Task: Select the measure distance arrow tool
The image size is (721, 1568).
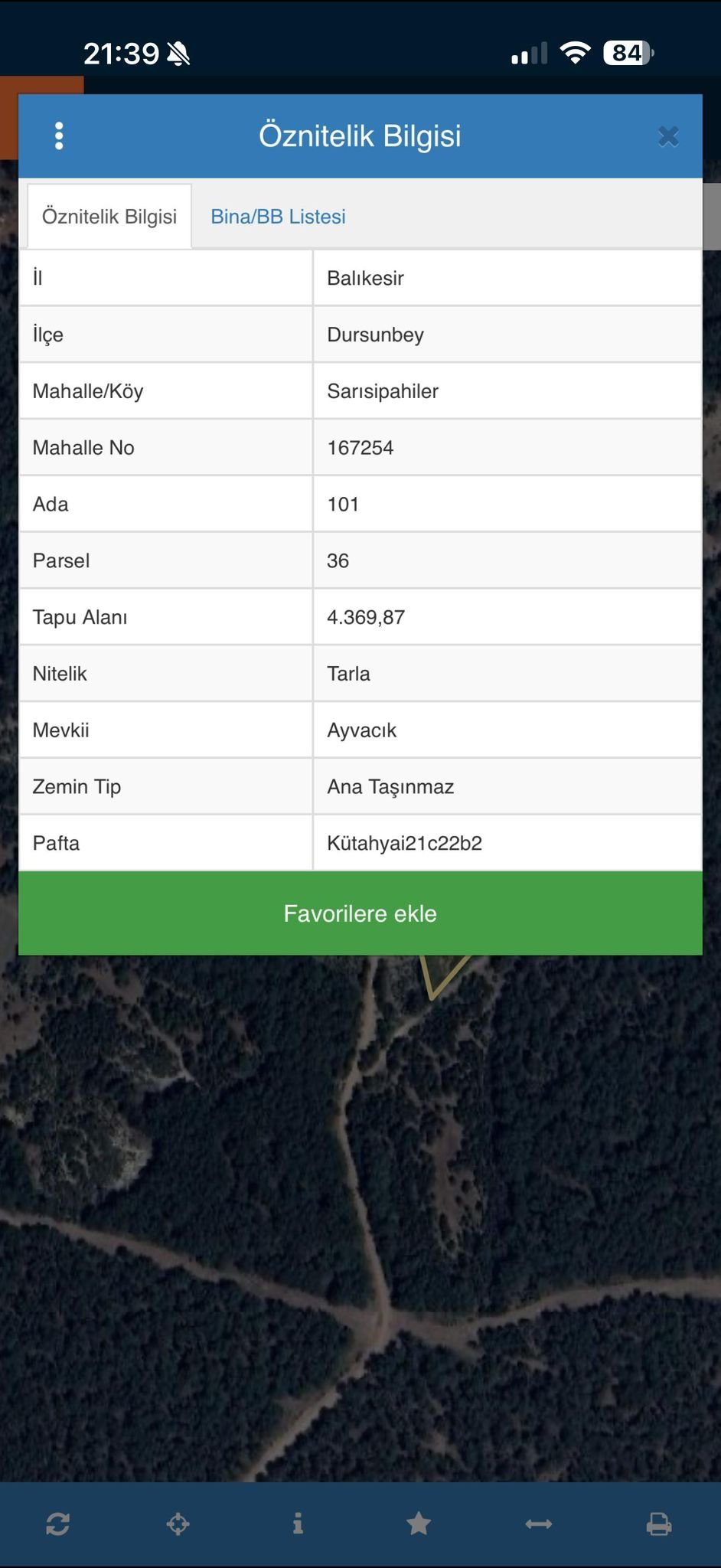Action: tap(539, 1524)
